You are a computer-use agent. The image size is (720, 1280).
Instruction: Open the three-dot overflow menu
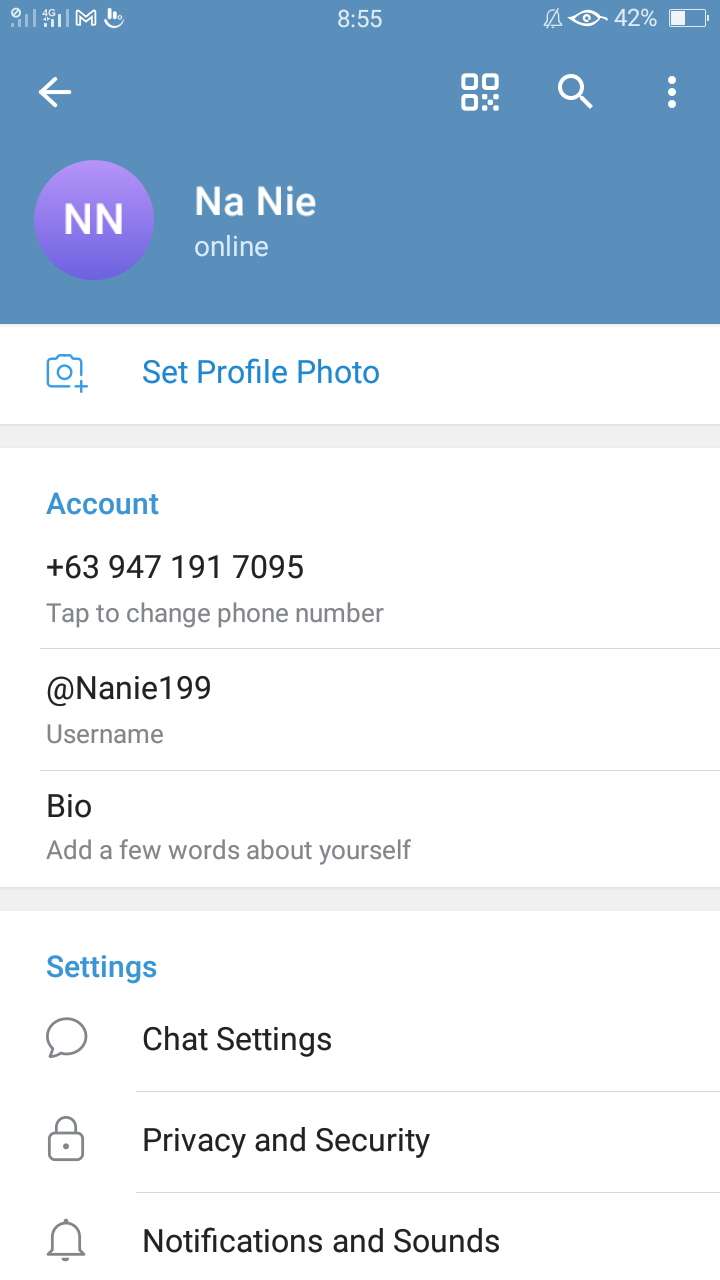pos(672,92)
